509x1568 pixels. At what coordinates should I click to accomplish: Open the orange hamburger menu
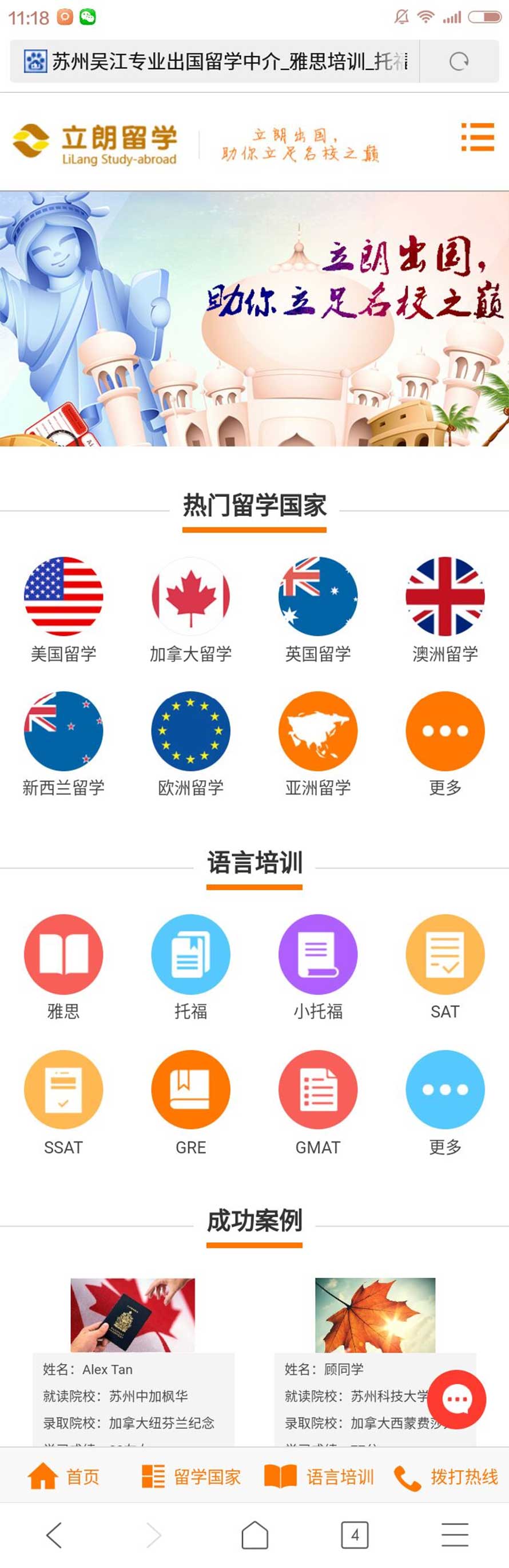pos(477,137)
